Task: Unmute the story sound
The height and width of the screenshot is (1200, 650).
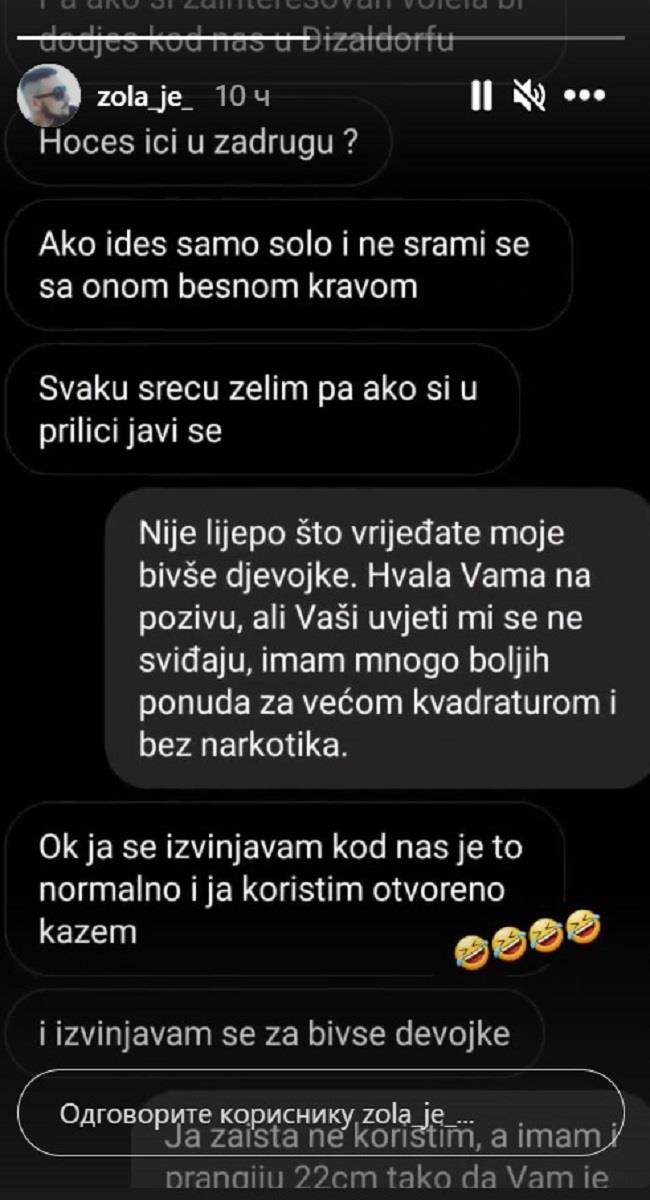Action: [x=528, y=96]
